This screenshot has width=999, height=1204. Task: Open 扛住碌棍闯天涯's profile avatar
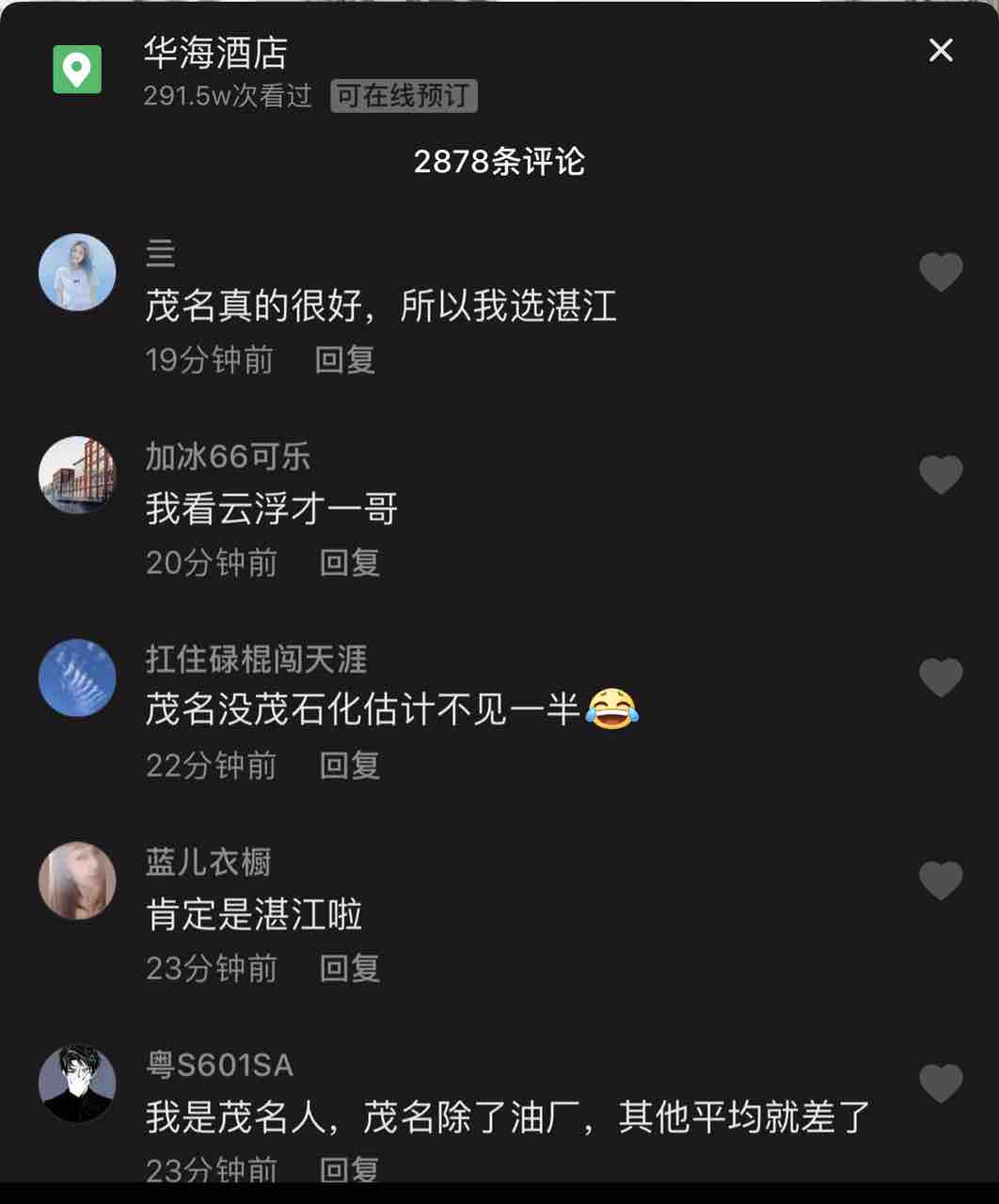[77, 678]
